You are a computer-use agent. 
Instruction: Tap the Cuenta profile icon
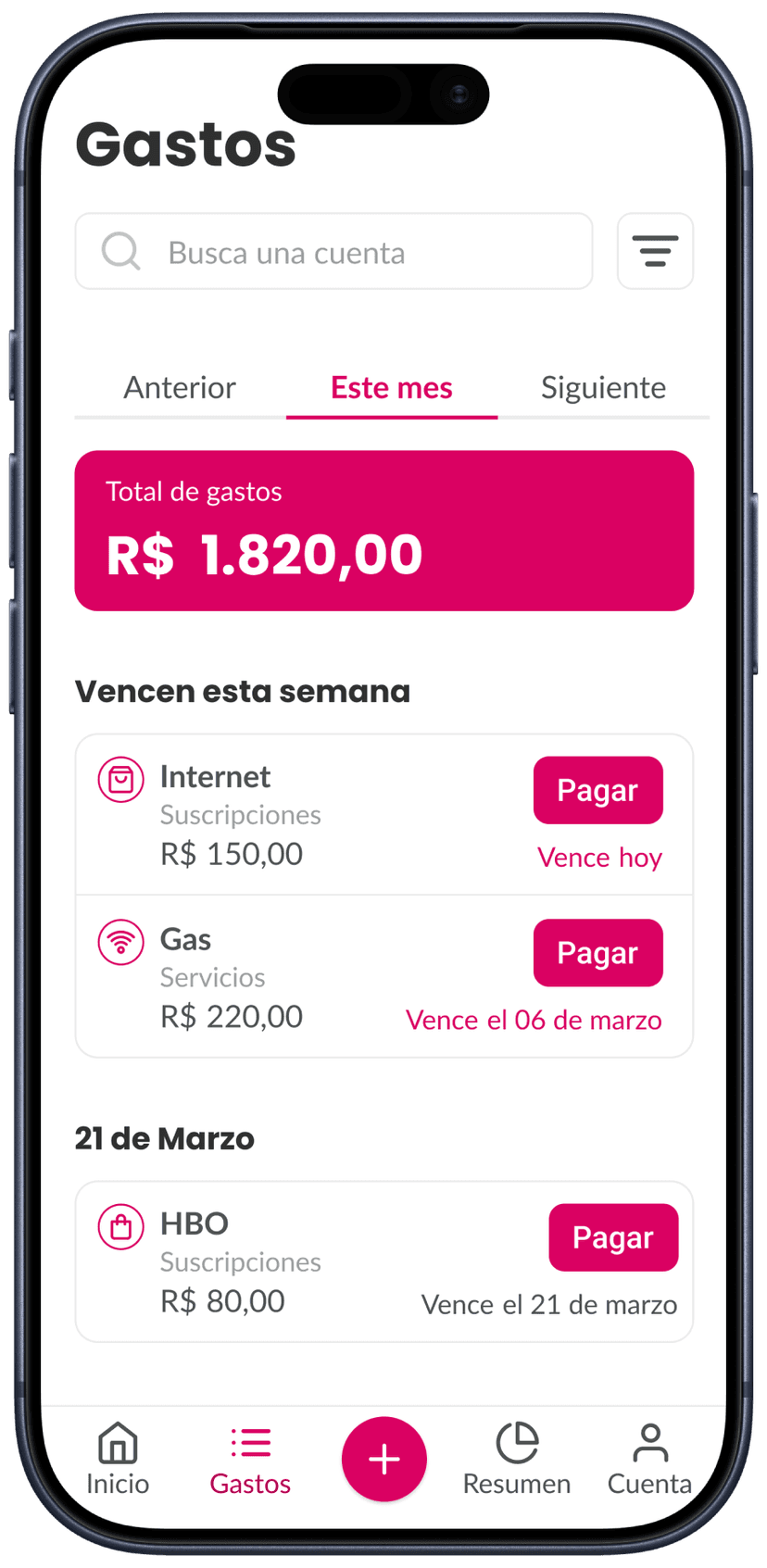(x=649, y=1443)
